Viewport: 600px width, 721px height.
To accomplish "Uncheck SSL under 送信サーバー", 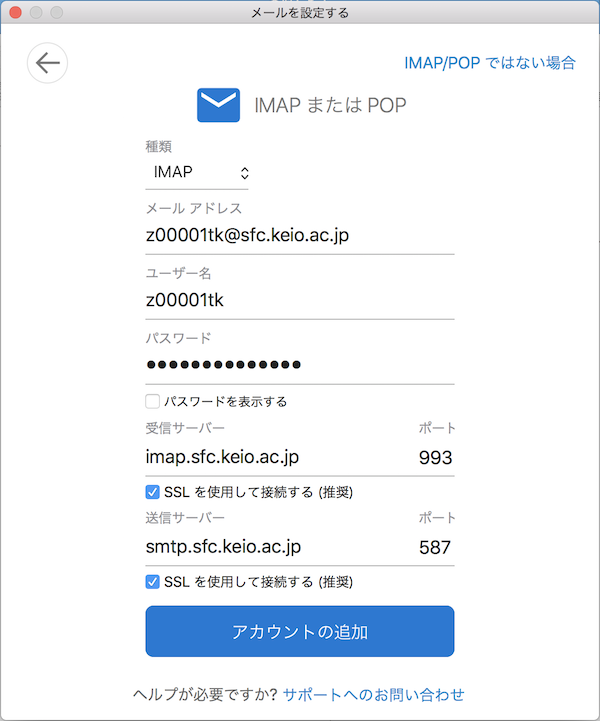I will 153,582.
